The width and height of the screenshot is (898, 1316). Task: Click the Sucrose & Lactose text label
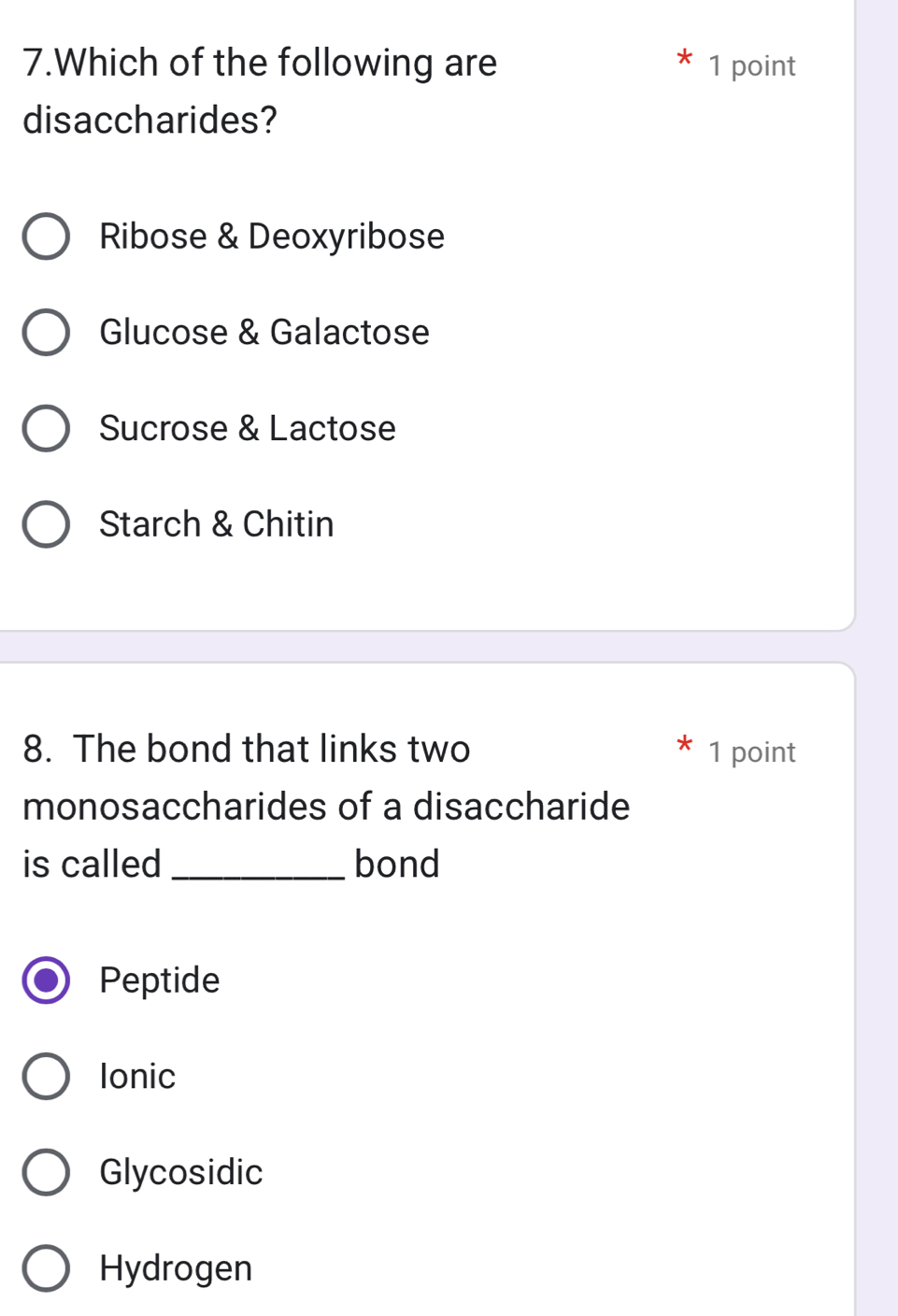tap(248, 428)
